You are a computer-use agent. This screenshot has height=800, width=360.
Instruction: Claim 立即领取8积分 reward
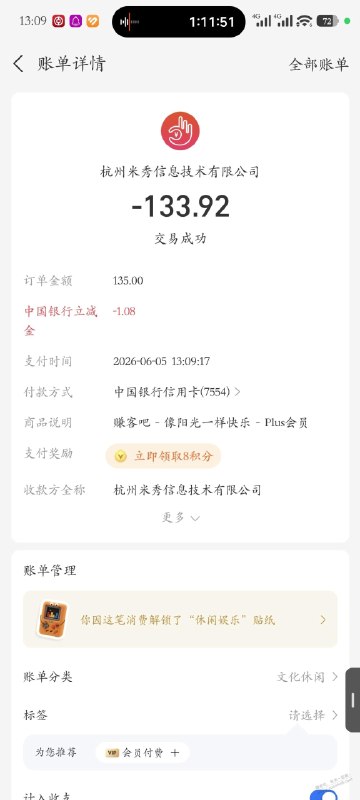[x=163, y=456]
